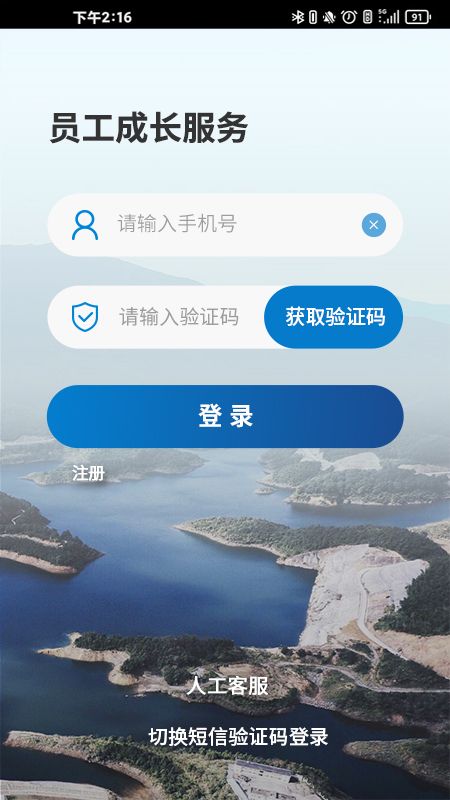Image resolution: width=450 pixels, height=800 pixels.
Task: Open the 注册 registration link
Action: pos(88,473)
